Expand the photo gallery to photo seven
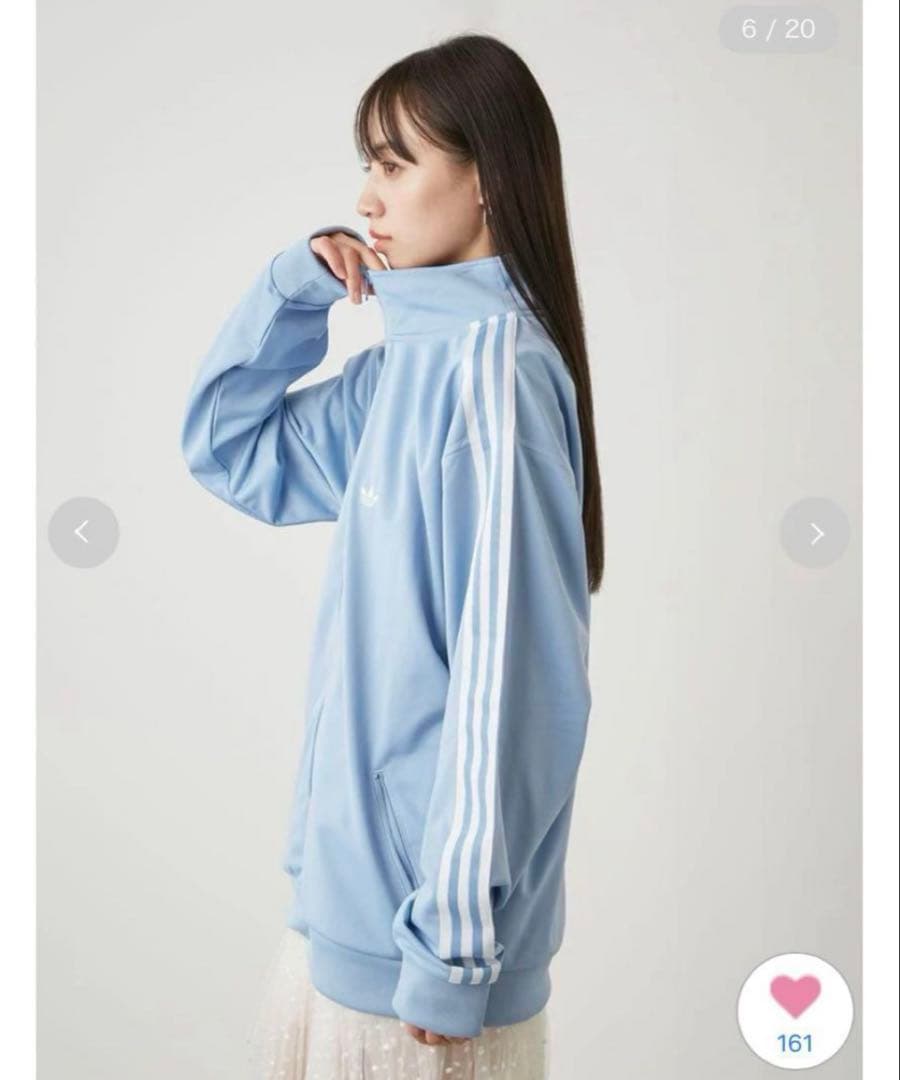This screenshot has height=1080, width=900. 816,531
